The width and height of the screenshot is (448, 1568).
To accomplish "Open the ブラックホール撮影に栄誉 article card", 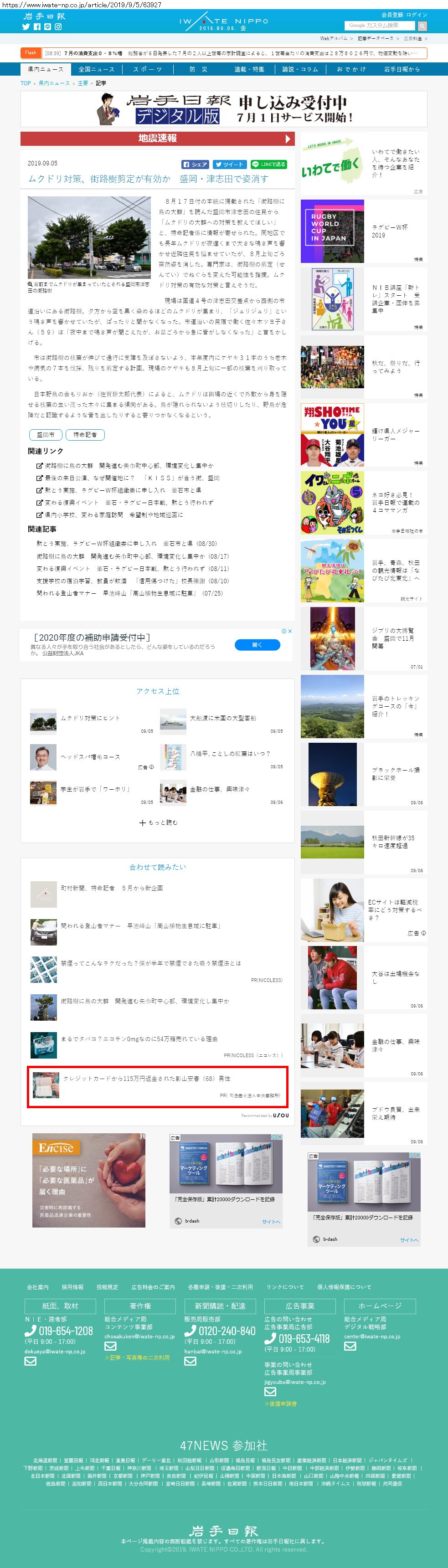I will click(x=363, y=774).
